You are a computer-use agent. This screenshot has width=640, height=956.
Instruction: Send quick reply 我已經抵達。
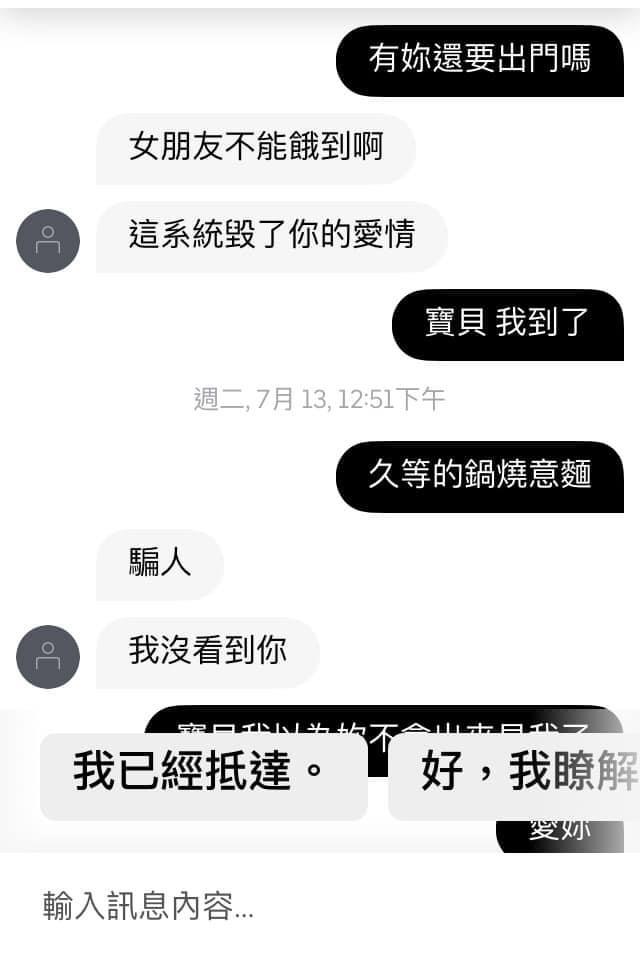tap(203, 775)
